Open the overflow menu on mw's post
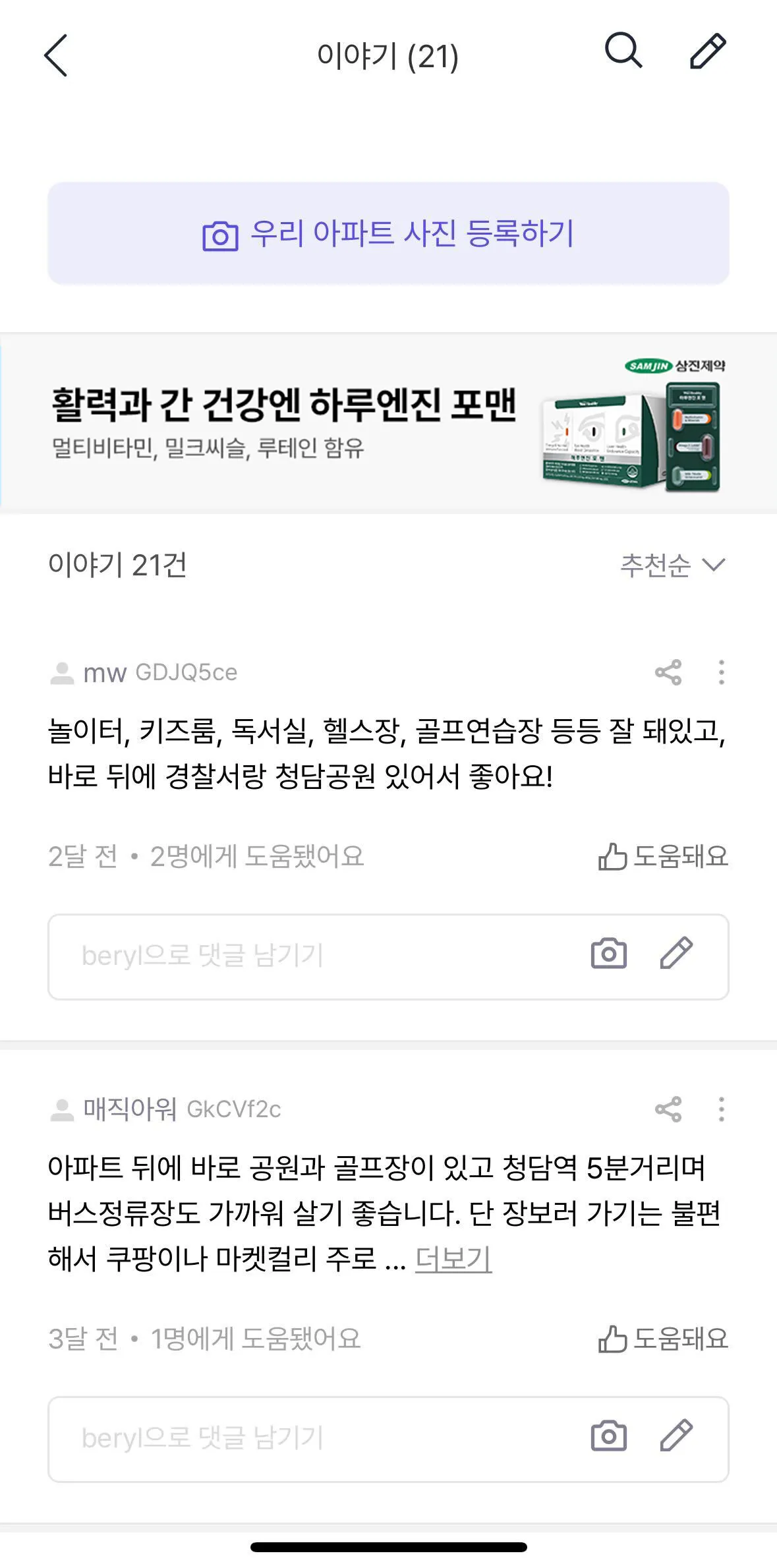This screenshot has width=777, height=1568. pos(722,672)
